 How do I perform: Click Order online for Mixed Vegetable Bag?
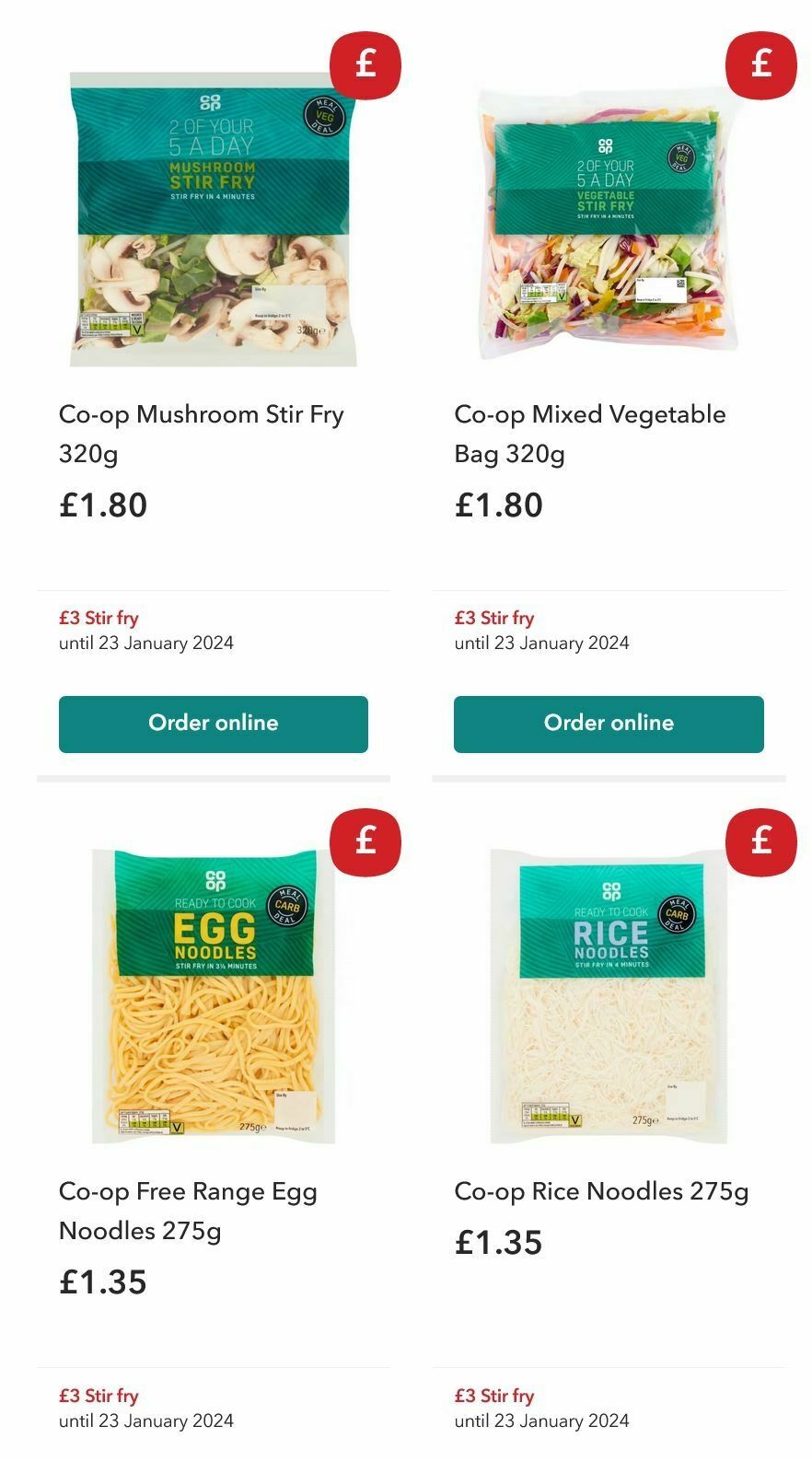point(609,724)
